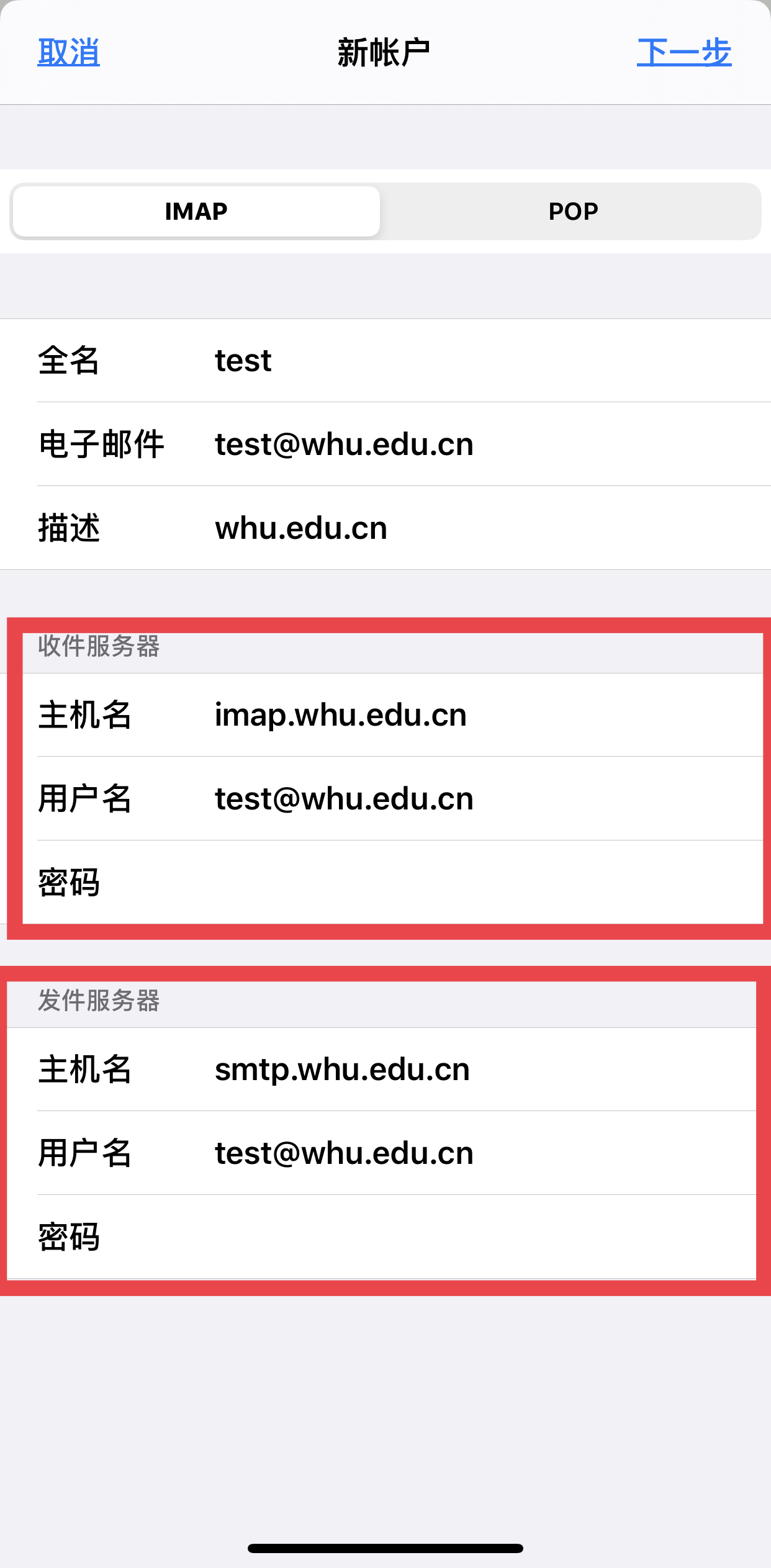Edit 发件服务器 主机名 smtp.whu.edu.cn
771x1568 pixels.
click(x=385, y=1070)
